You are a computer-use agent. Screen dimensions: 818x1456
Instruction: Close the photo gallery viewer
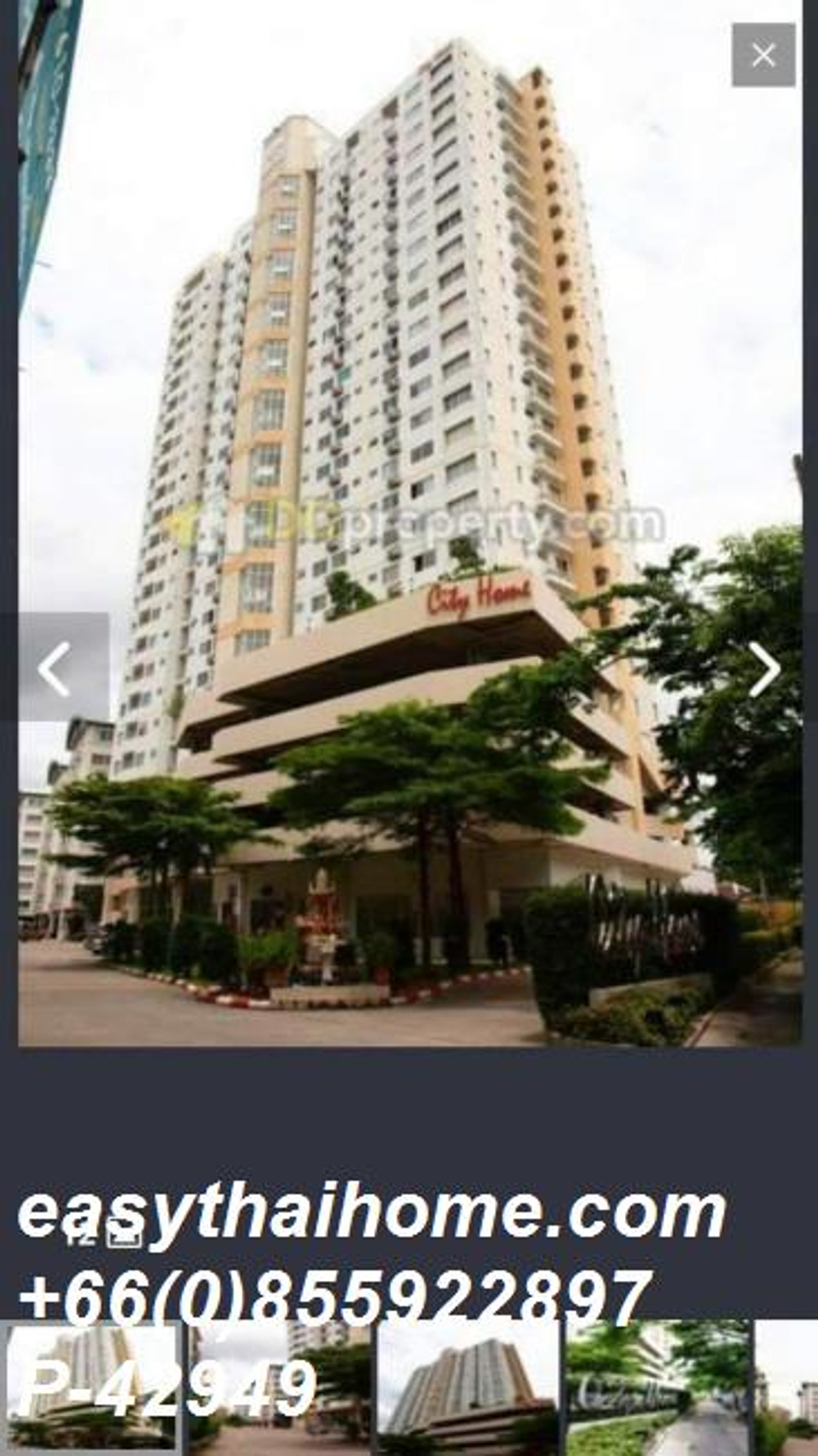(763, 55)
